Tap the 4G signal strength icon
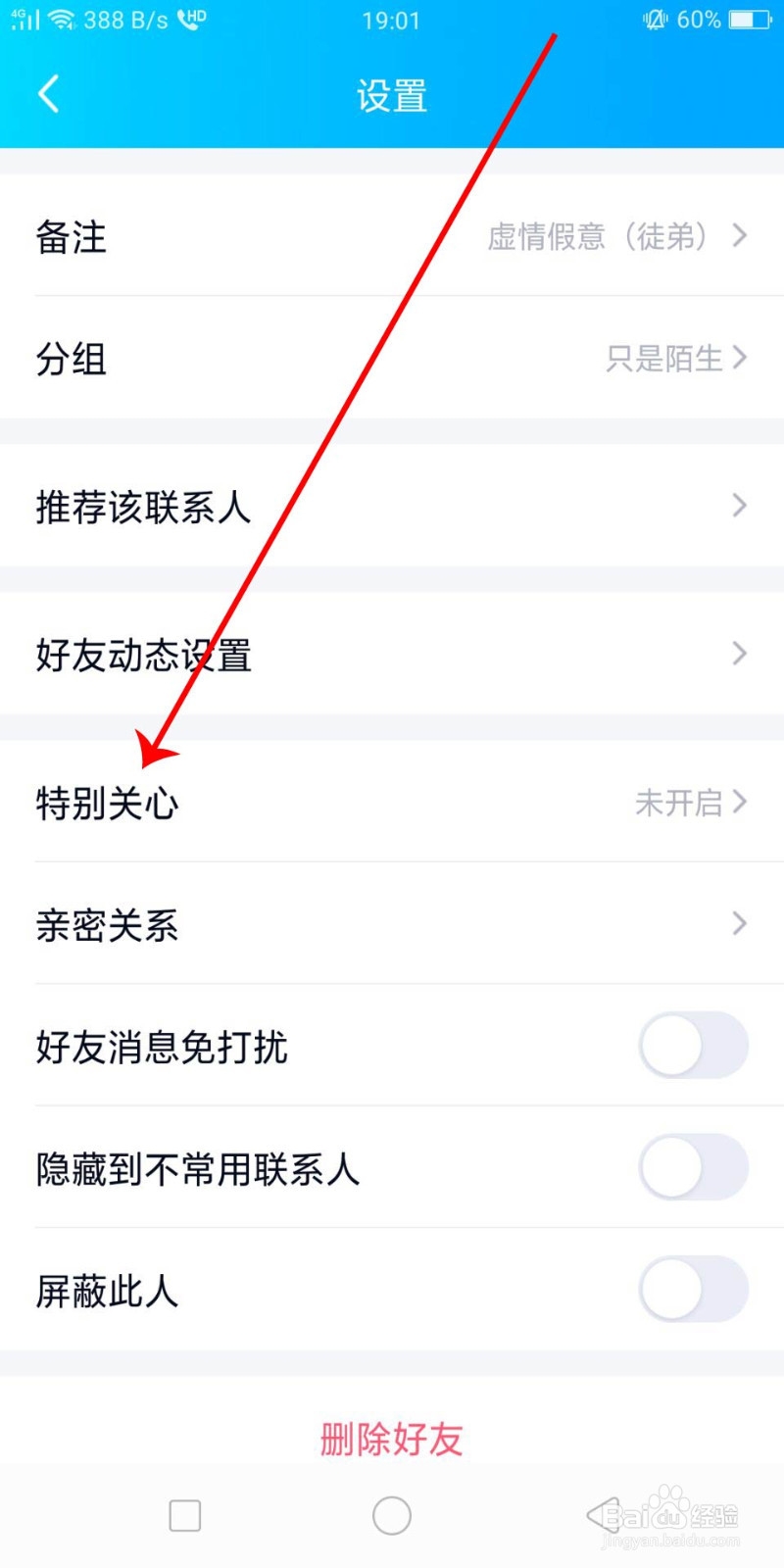The image size is (784, 1568). click(24, 18)
